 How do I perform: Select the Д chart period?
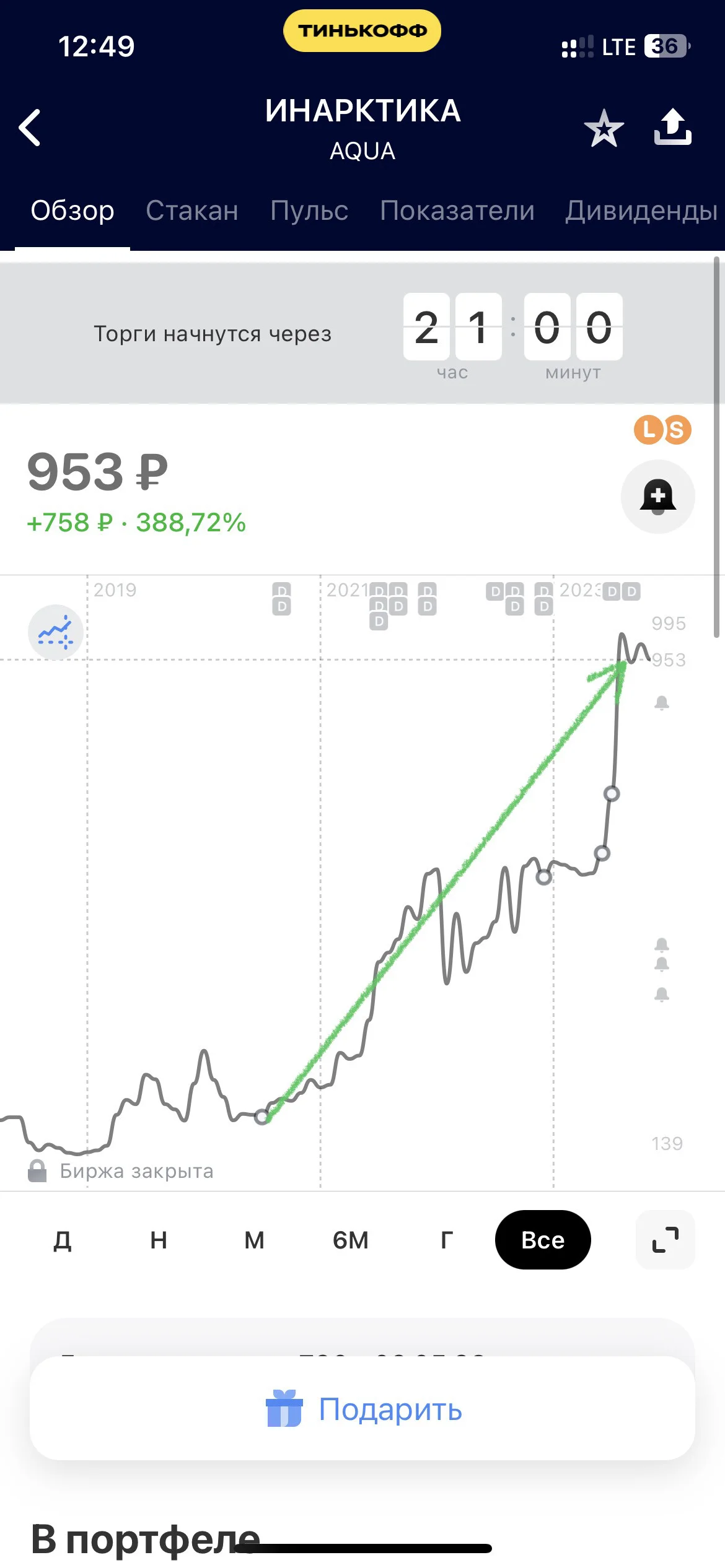pos(63,1240)
